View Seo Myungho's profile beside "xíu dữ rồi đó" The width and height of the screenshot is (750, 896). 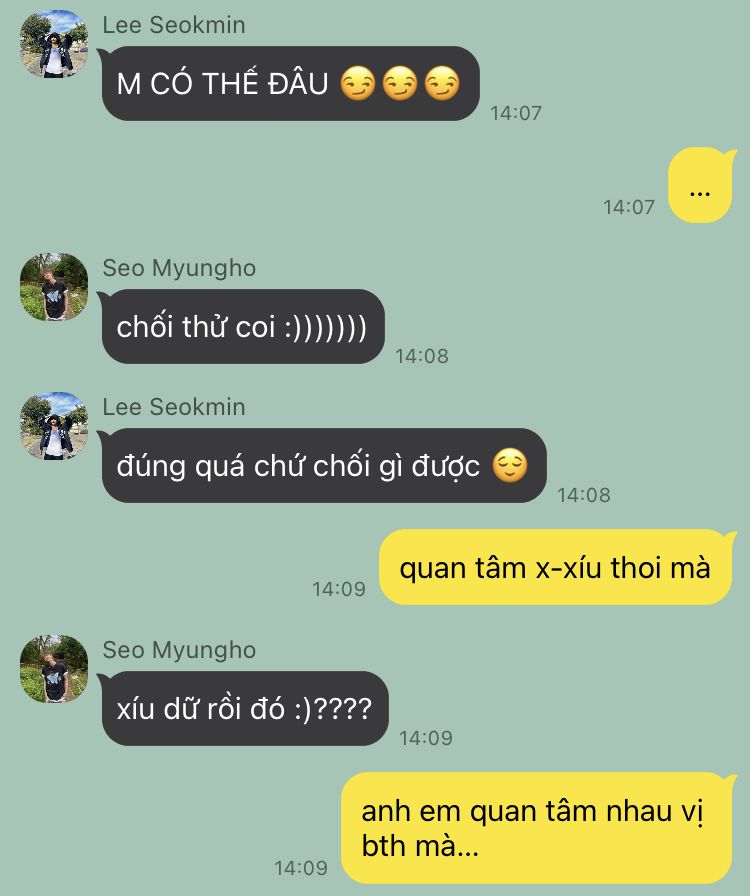54,669
